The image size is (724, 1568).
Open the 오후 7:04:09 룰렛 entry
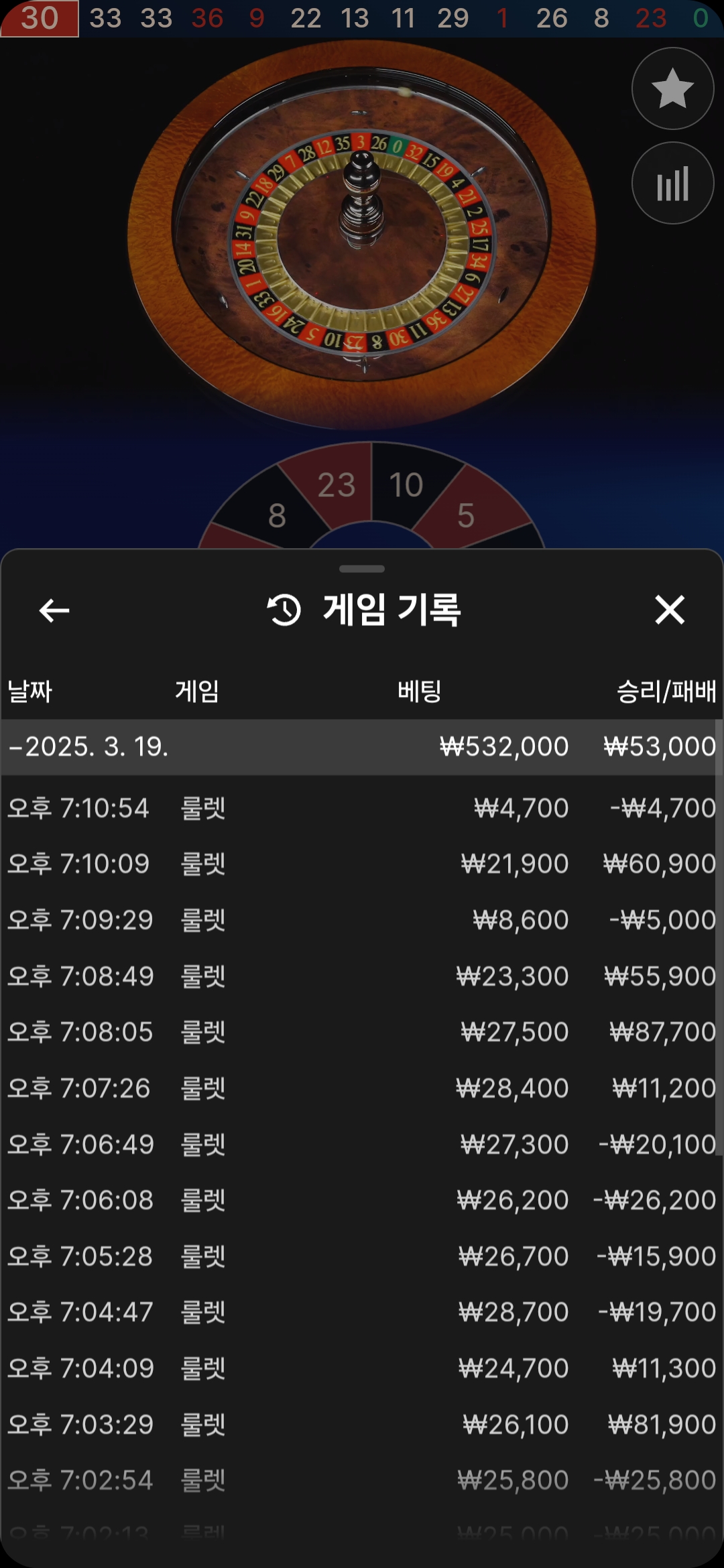[362, 1368]
